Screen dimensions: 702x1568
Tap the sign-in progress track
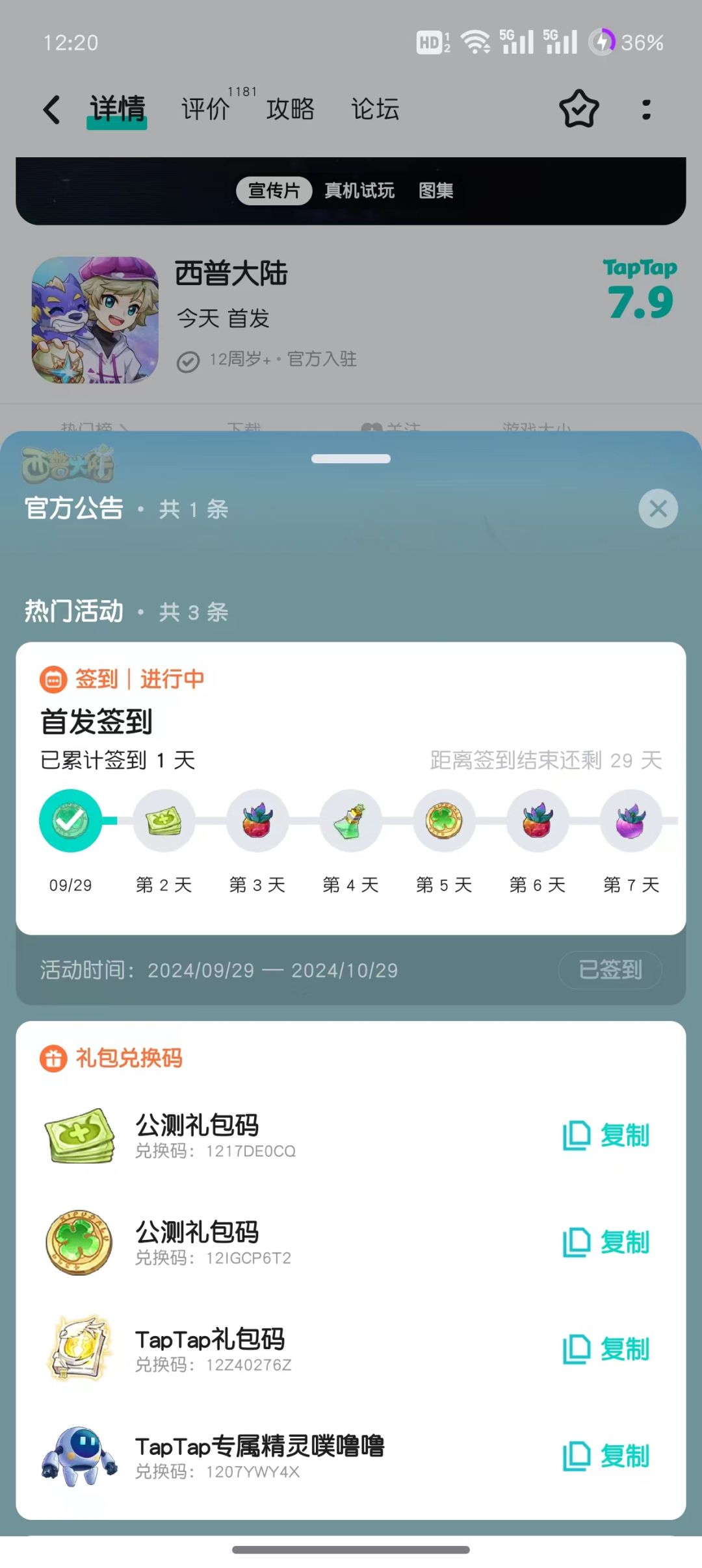click(351, 820)
